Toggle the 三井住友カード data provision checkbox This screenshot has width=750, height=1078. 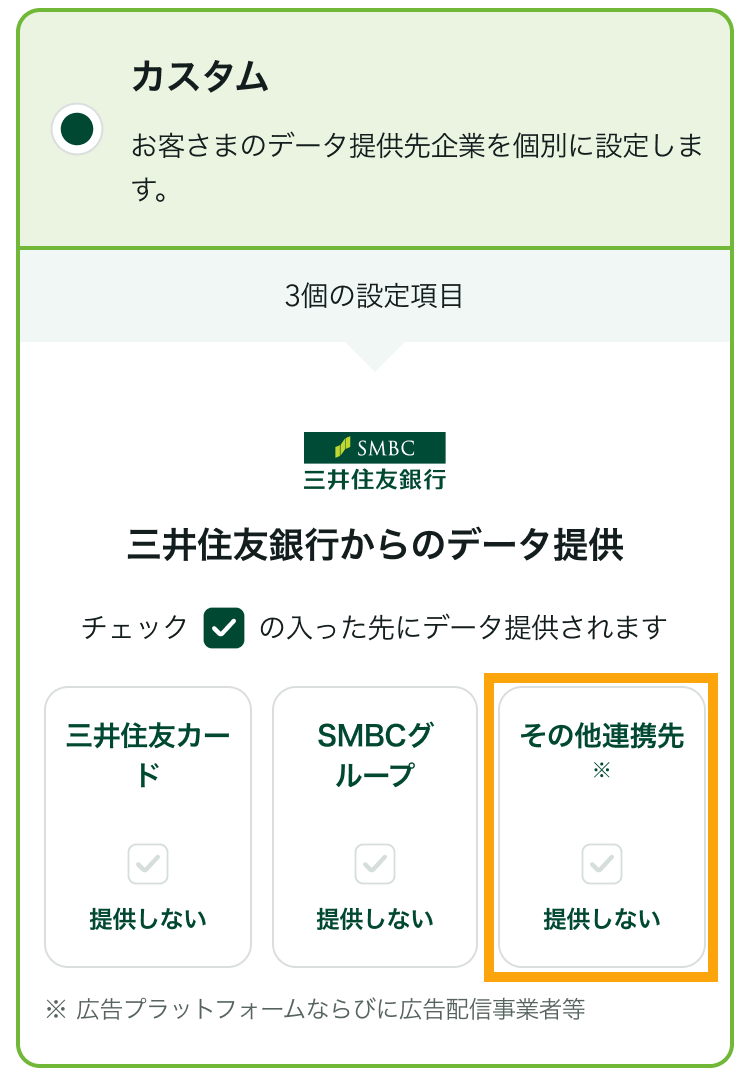click(148, 864)
